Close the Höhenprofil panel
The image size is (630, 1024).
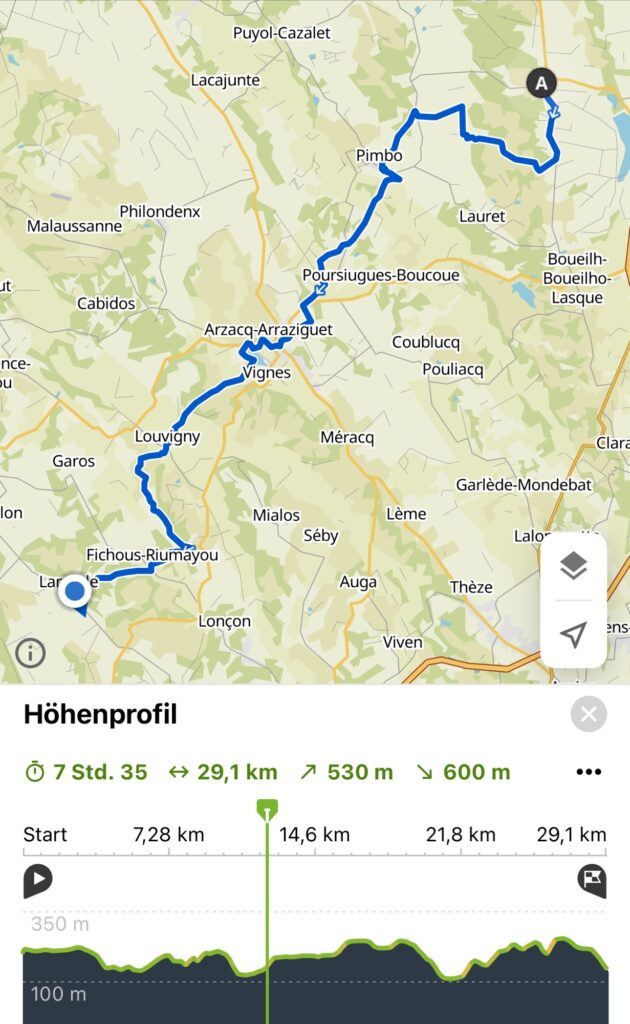[588, 714]
